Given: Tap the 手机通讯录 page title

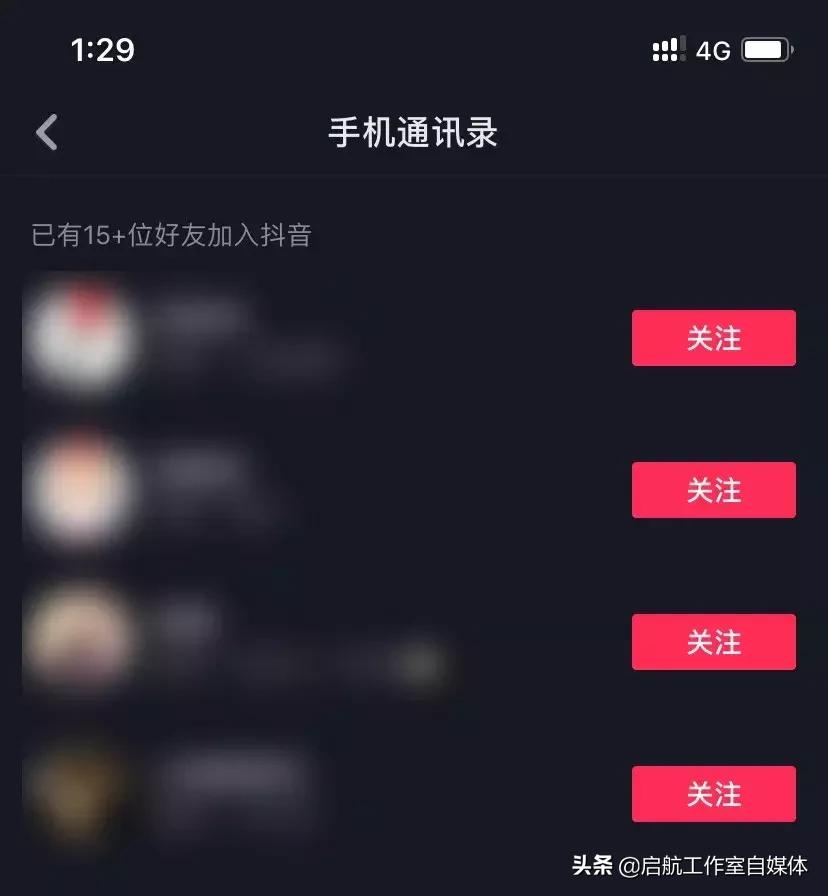Looking at the screenshot, I should tap(413, 132).
